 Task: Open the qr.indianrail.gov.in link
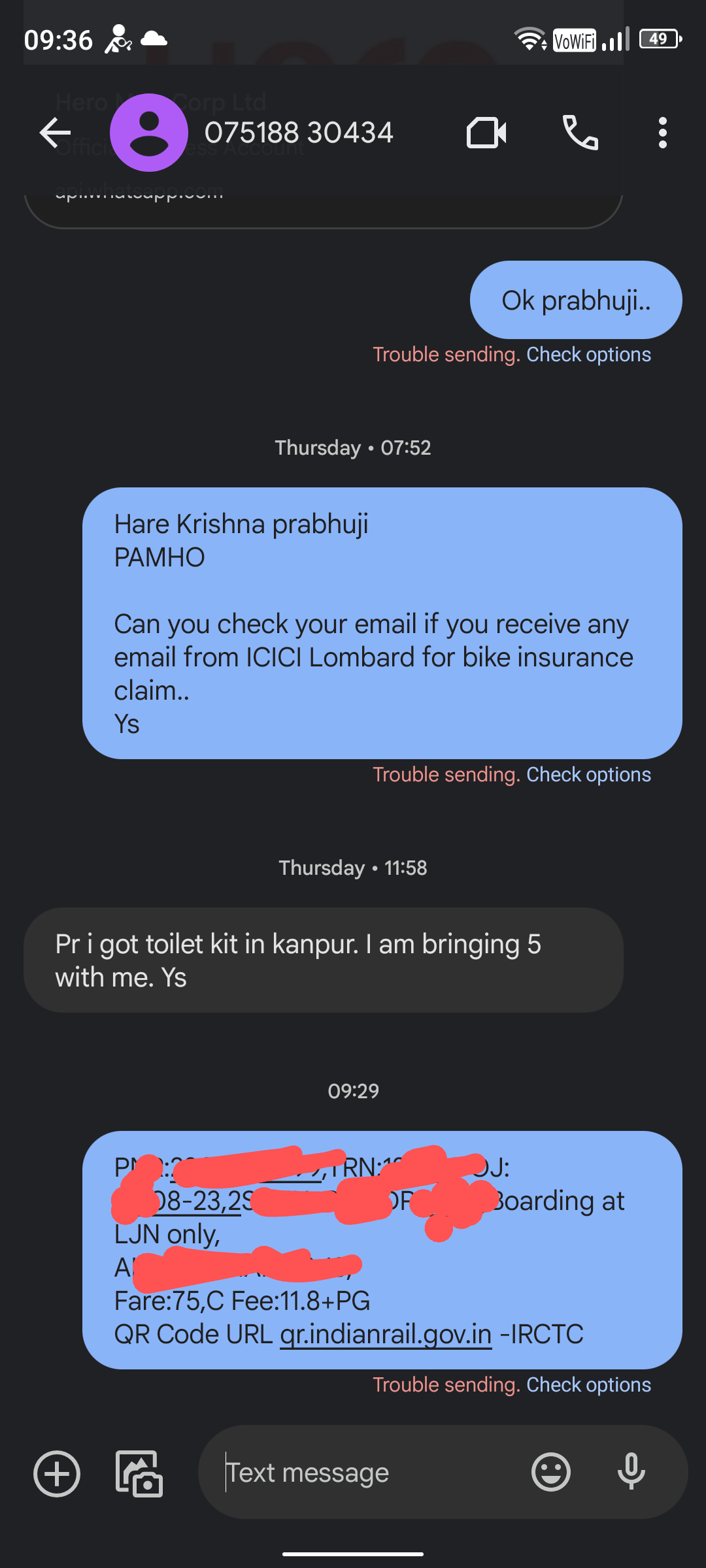click(x=386, y=1335)
